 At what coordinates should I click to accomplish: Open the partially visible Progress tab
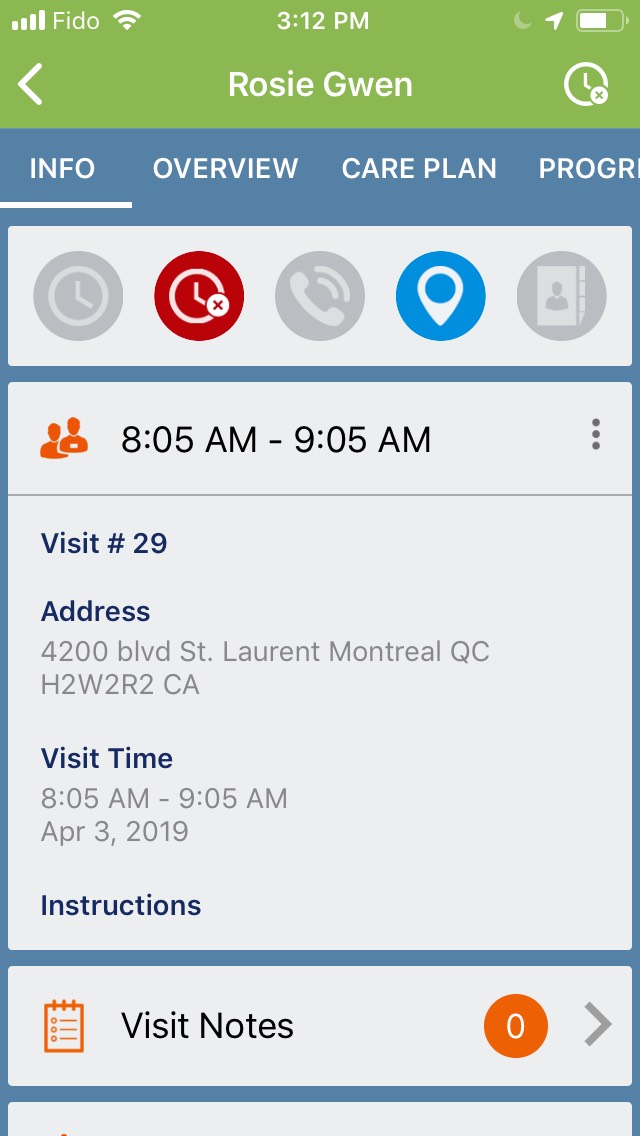(588, 168)
